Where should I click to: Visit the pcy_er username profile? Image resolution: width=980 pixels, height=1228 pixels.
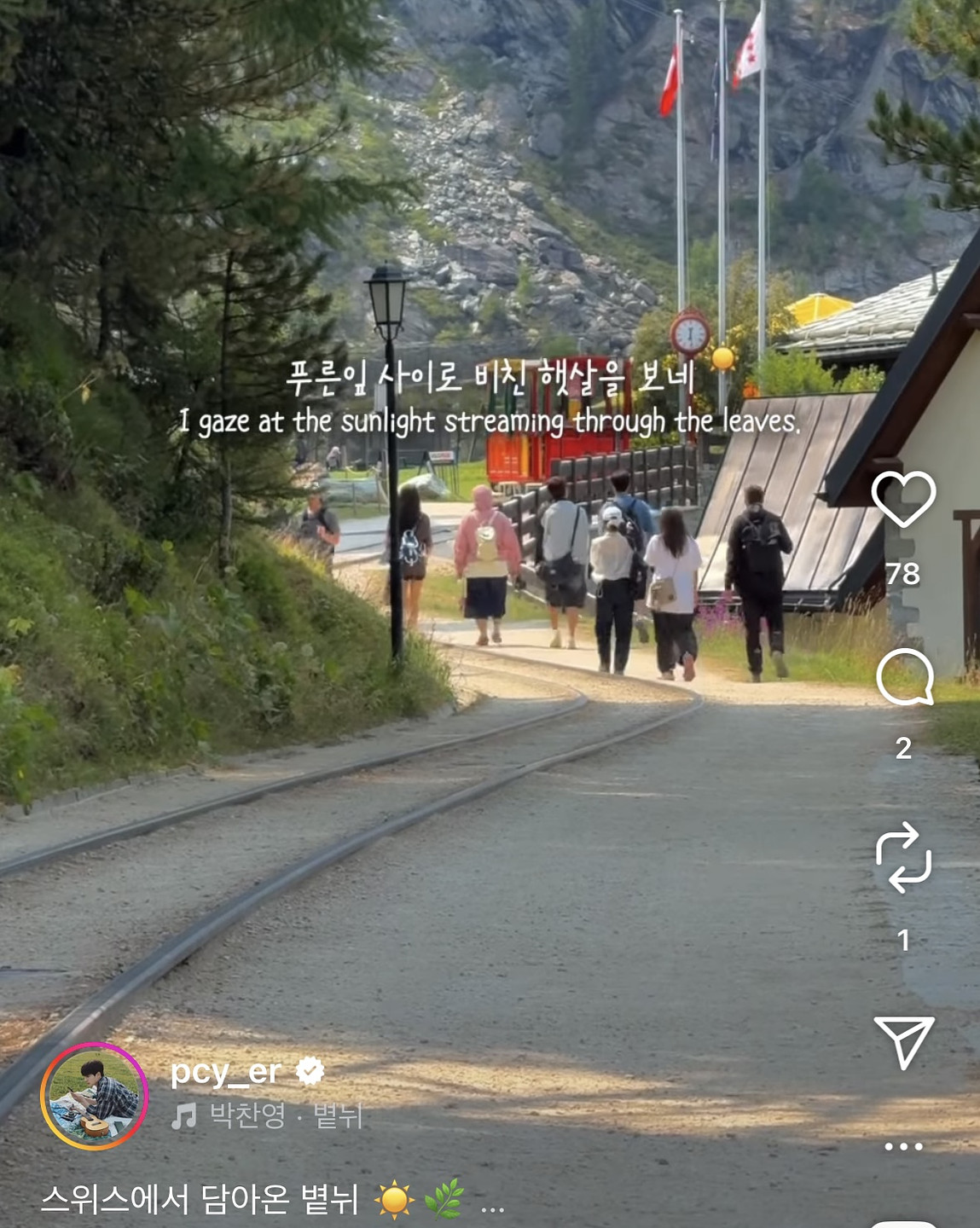pyautogui.click(x=226, y=1072)
